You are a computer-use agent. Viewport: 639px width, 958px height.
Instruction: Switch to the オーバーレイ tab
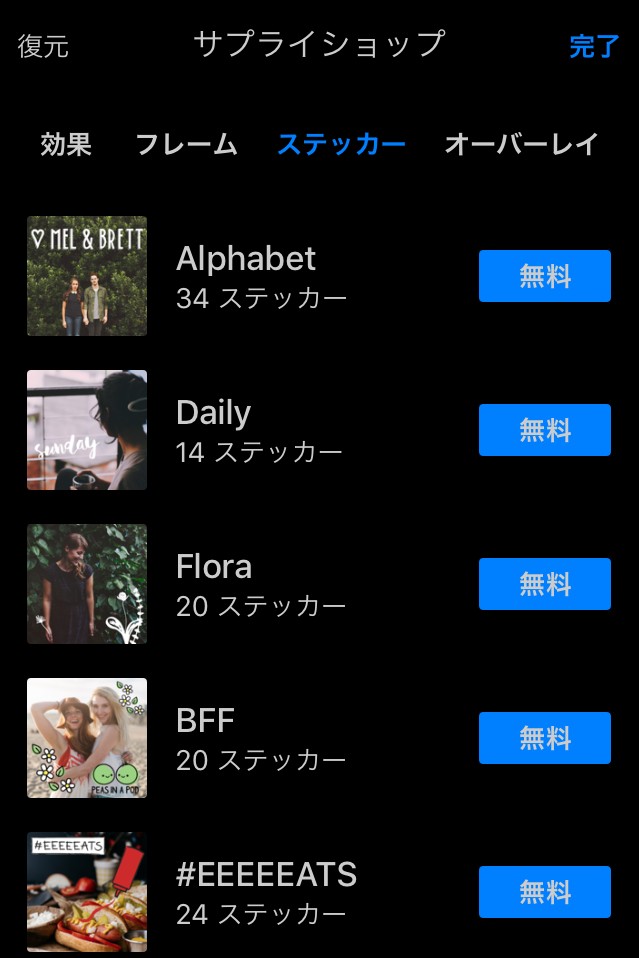click(521, 144)
